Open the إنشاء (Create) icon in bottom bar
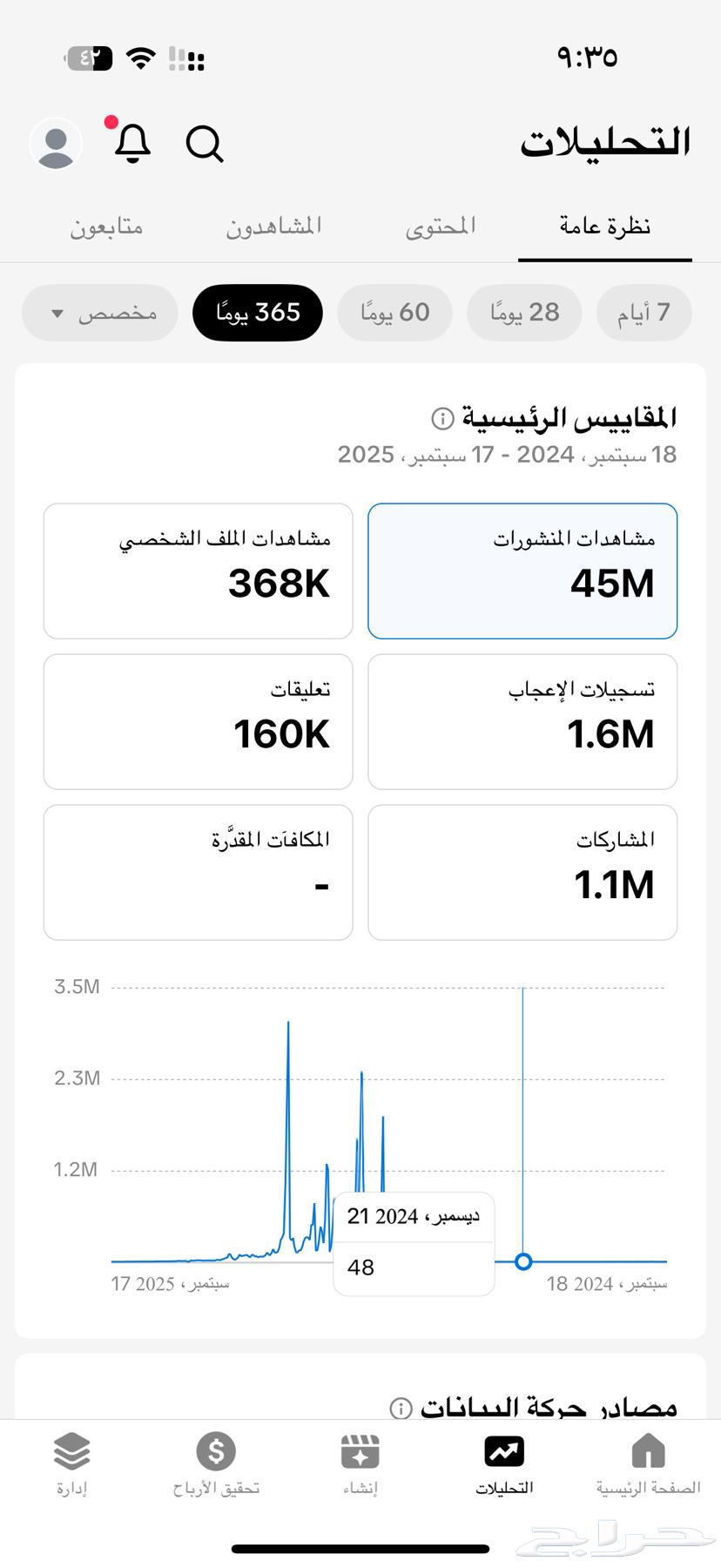The image size is (721, 1568). click(x=360, y=1450)
